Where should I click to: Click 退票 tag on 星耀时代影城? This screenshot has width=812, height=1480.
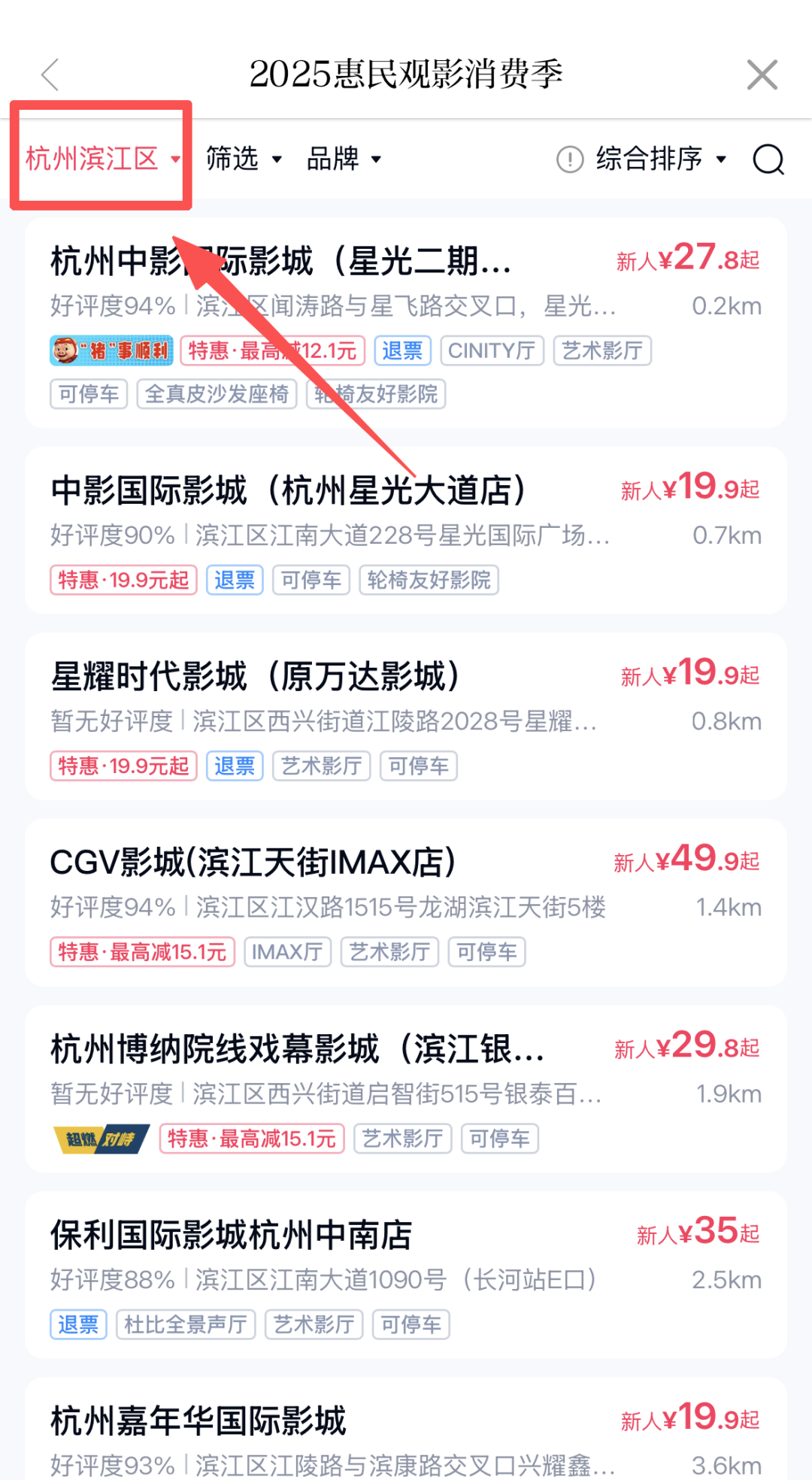coord(234,766)
